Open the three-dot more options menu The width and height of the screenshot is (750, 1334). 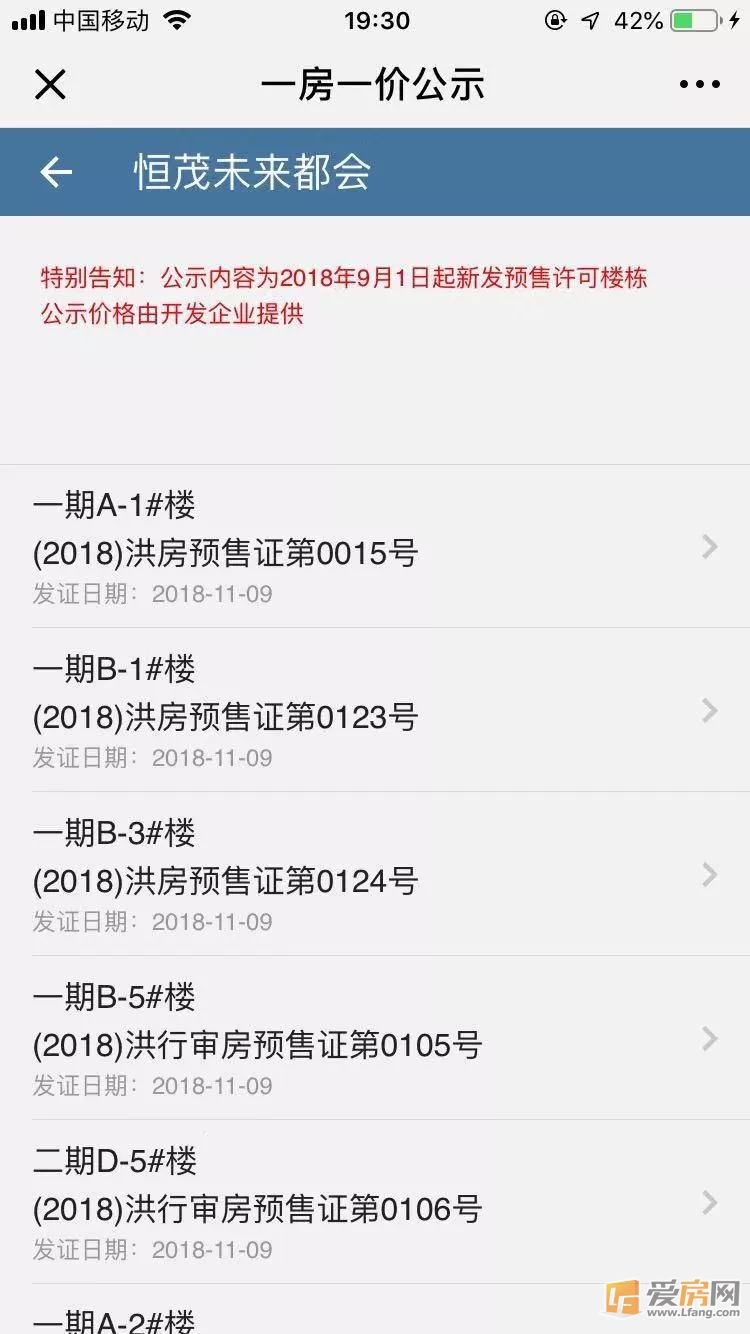(x=699, y=84)
